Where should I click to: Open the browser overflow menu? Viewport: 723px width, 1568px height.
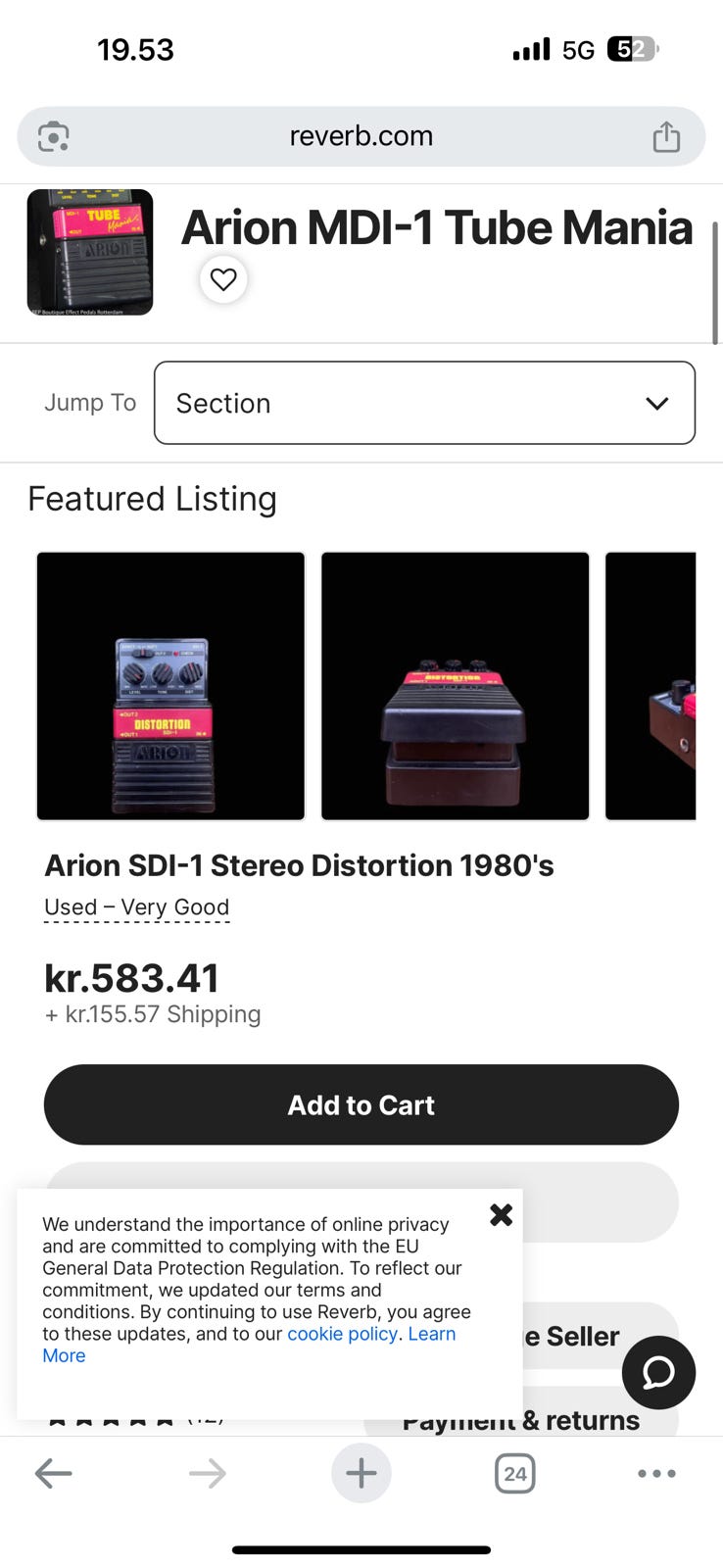click(656, 1473)
